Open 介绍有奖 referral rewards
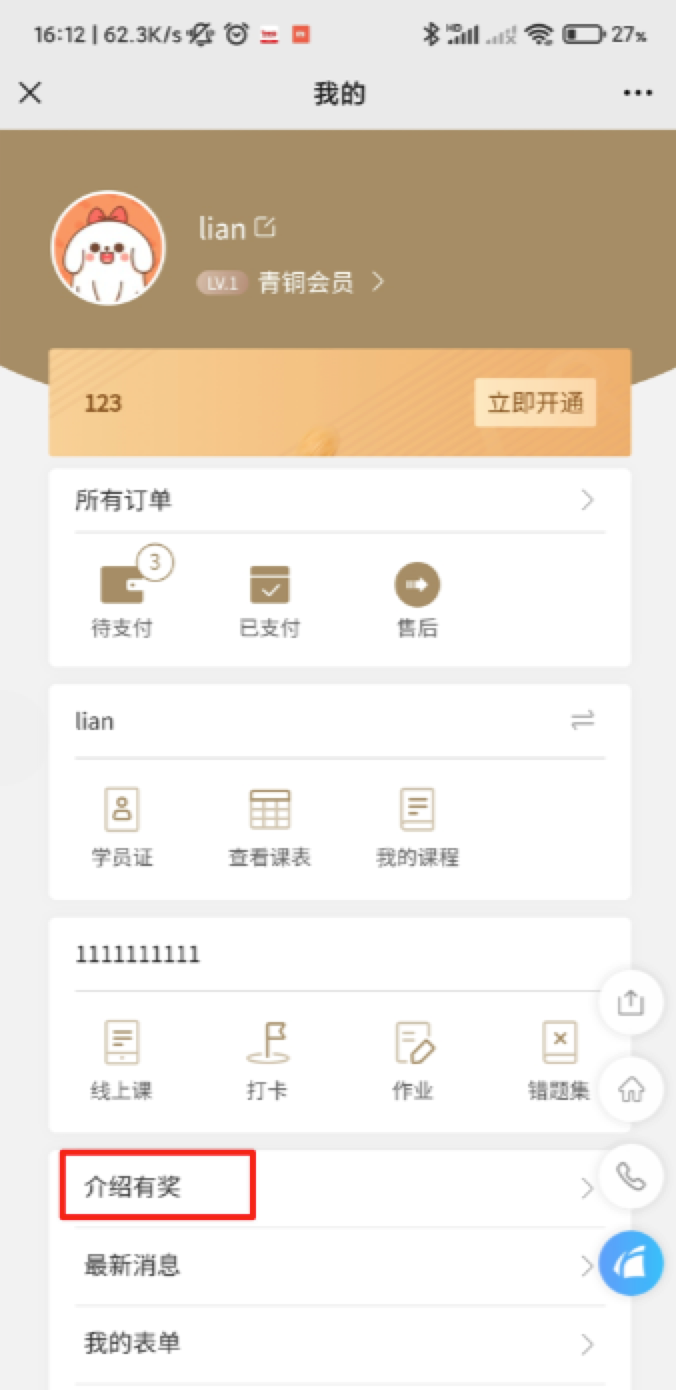676x1390 pixels. [x=330, y=1188]
